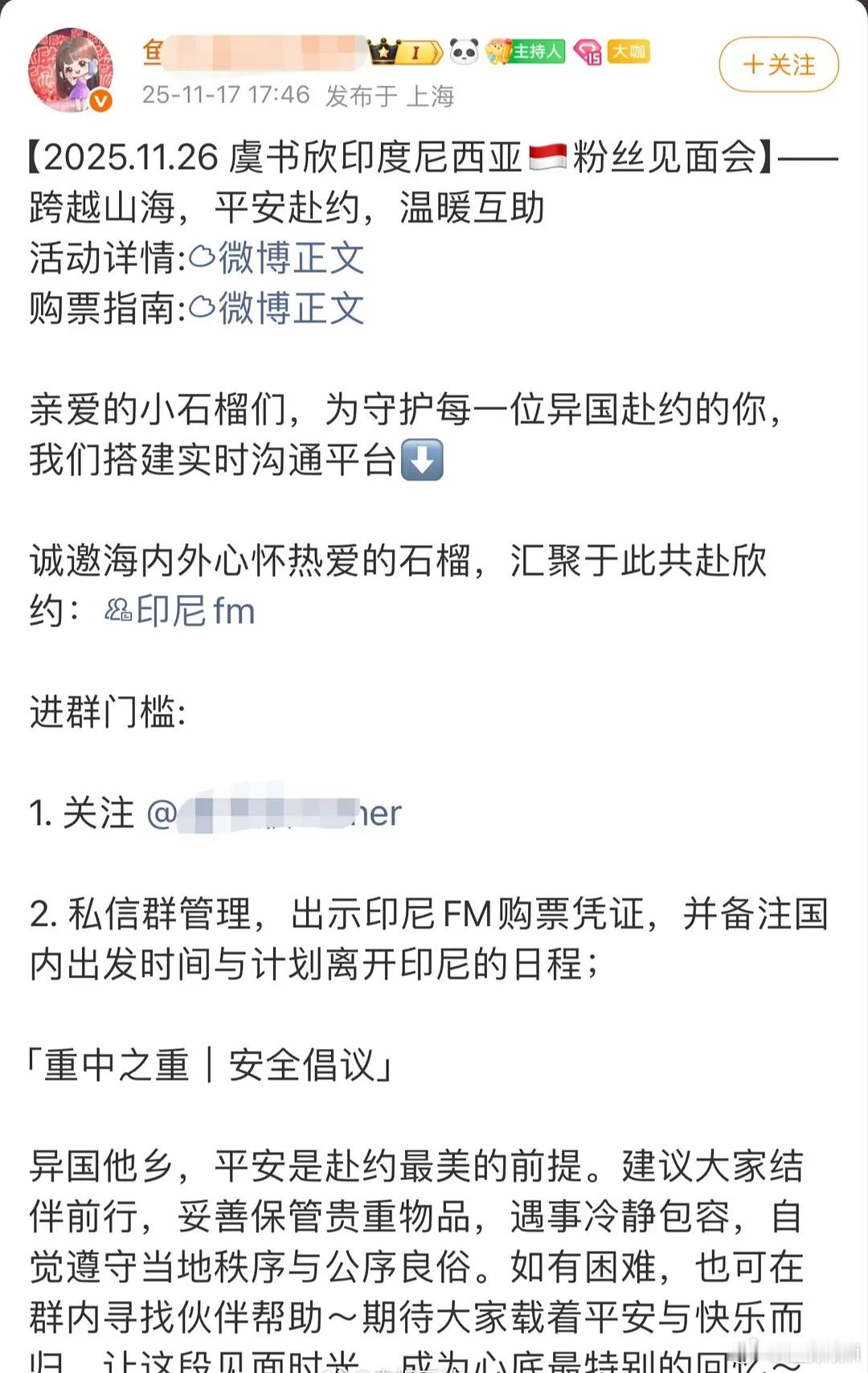Click the pink V15 diamond membership badge
The height and width of the screenshot is (1373, 868).
point(587,51)
